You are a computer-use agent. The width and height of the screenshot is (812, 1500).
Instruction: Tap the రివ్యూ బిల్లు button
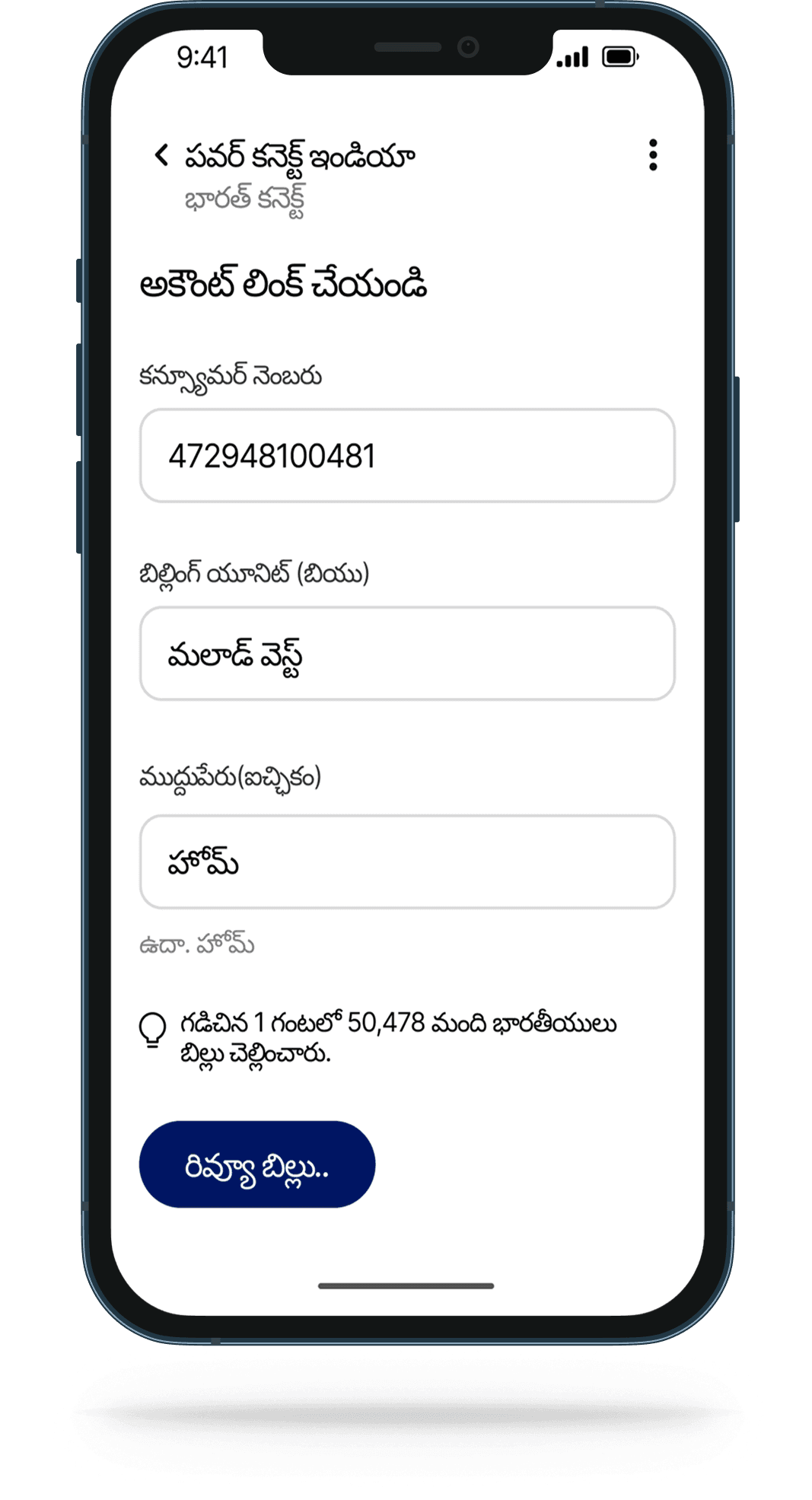tap(257, 1164)
